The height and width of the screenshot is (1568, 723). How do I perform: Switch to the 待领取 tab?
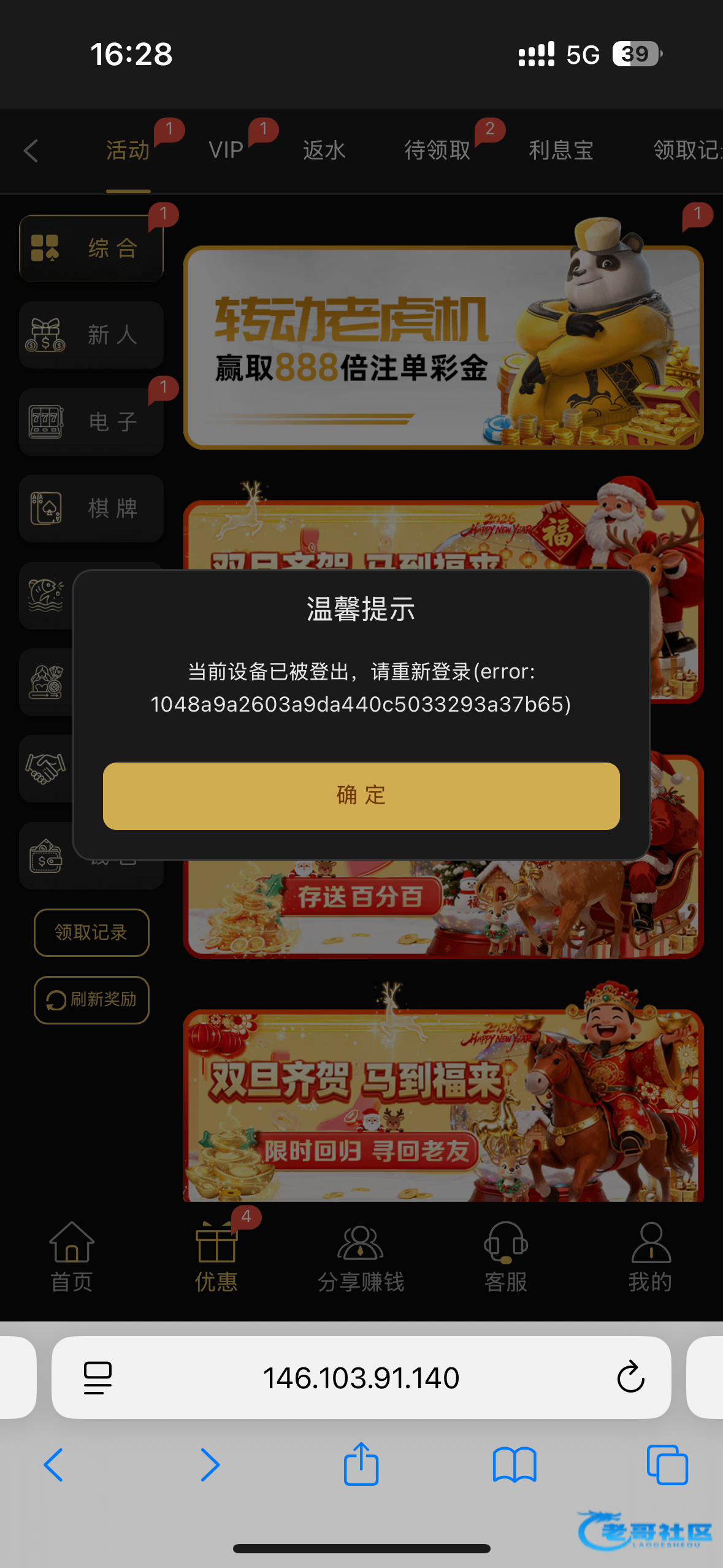pos(437,150)
